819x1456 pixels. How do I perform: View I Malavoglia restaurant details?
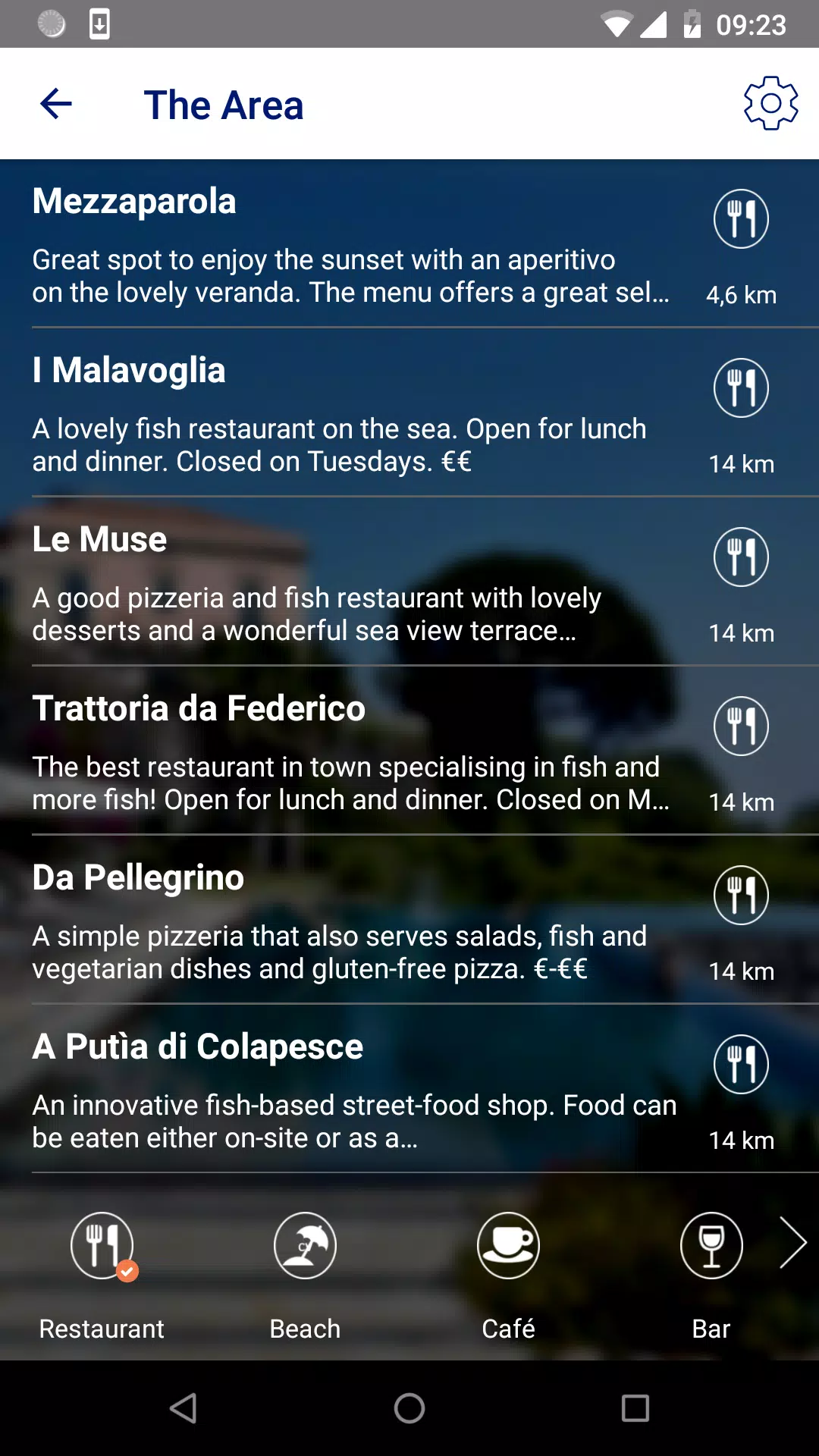[409, 413]
